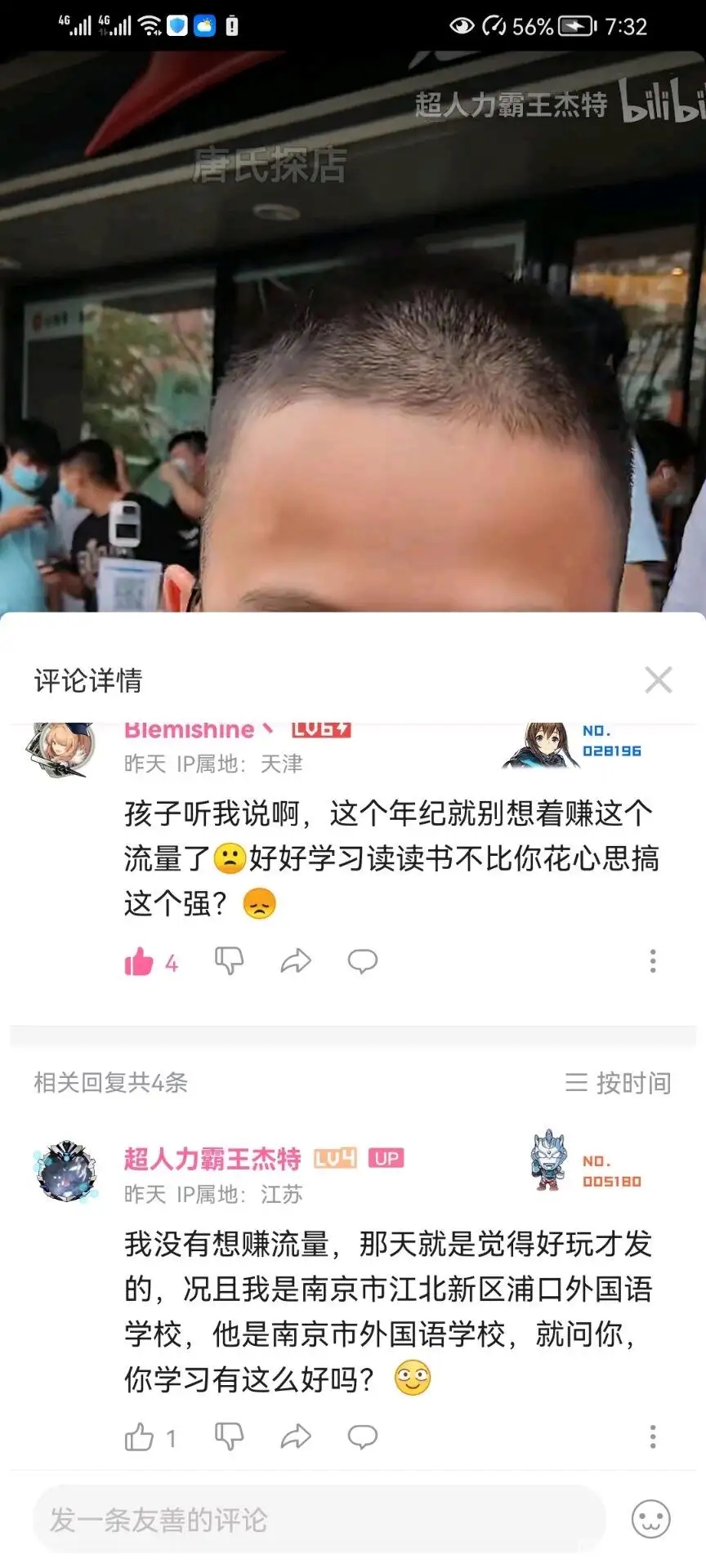Open the emoji picker
The height and width of the screenshot is (1568, 706).
point(651,1520)
